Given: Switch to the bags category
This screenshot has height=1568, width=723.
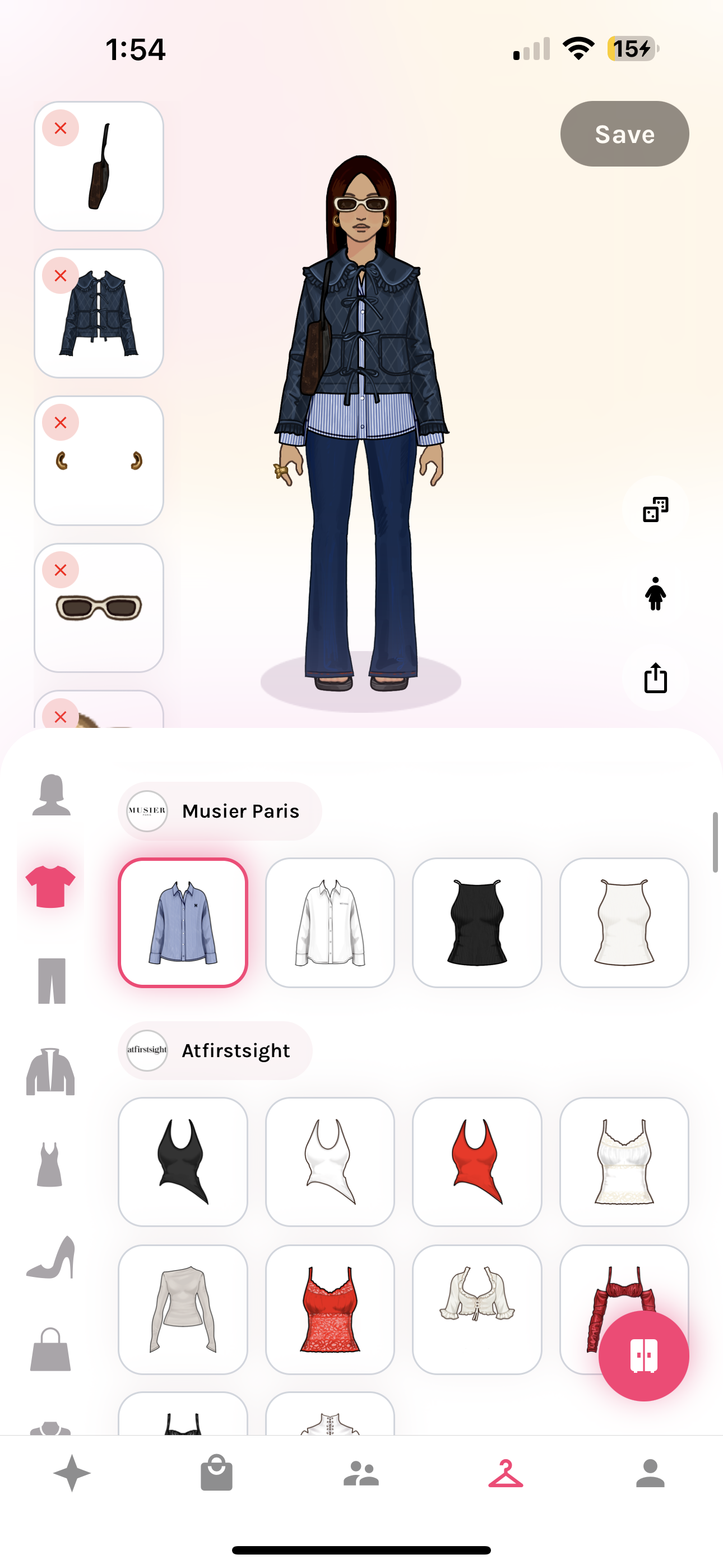Looking at the screenshot, I should click(x=50, y=1349).
